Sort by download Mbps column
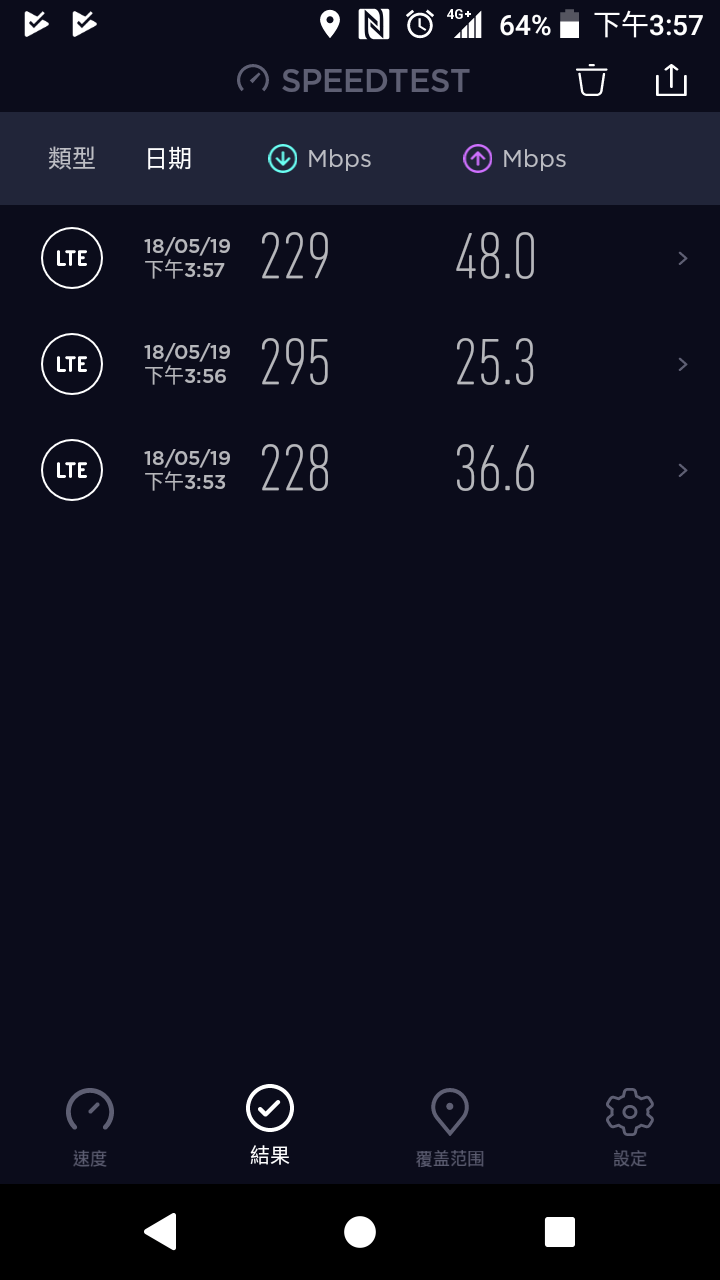Screen dimensions: 720x1280 click(320, 158)
